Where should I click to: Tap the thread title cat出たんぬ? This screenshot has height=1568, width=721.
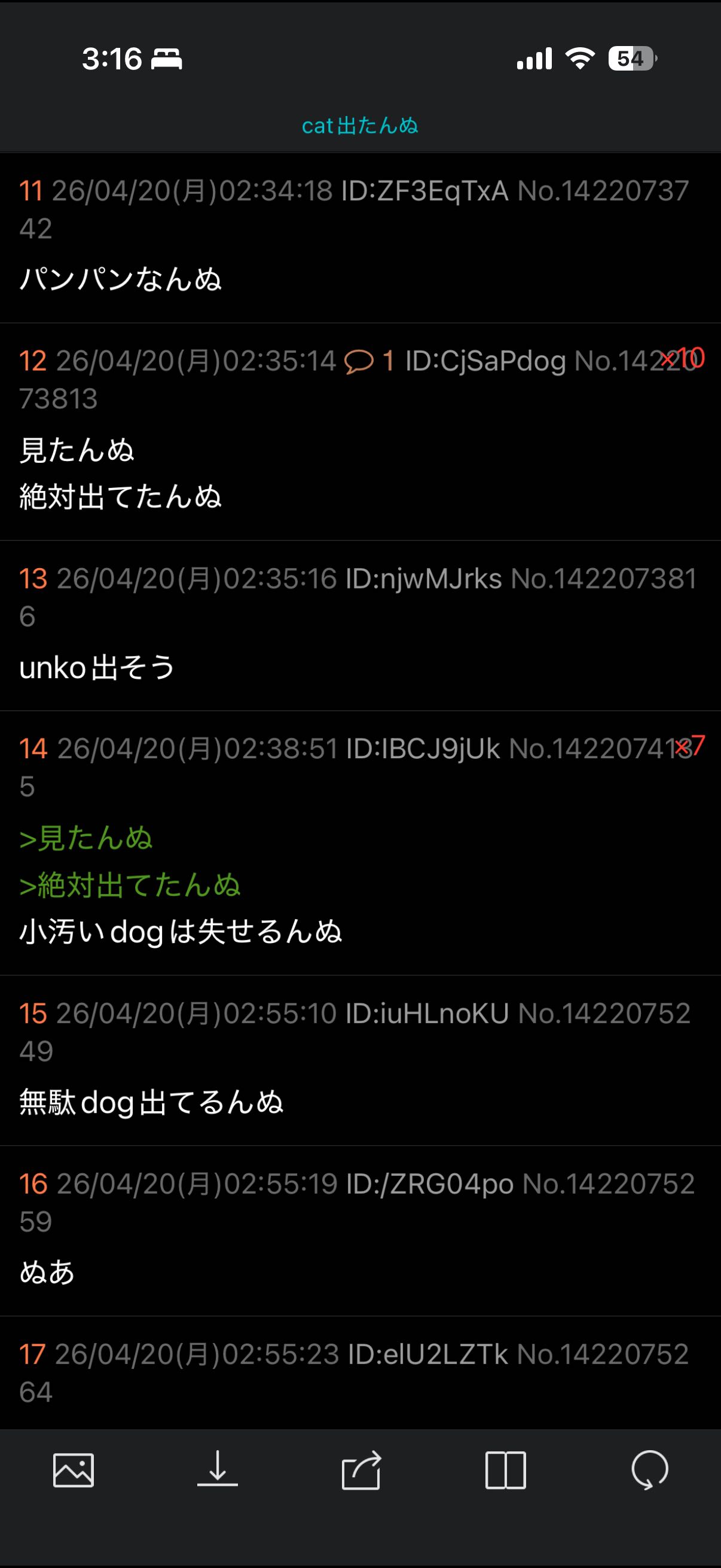click(x=360, y=126)
